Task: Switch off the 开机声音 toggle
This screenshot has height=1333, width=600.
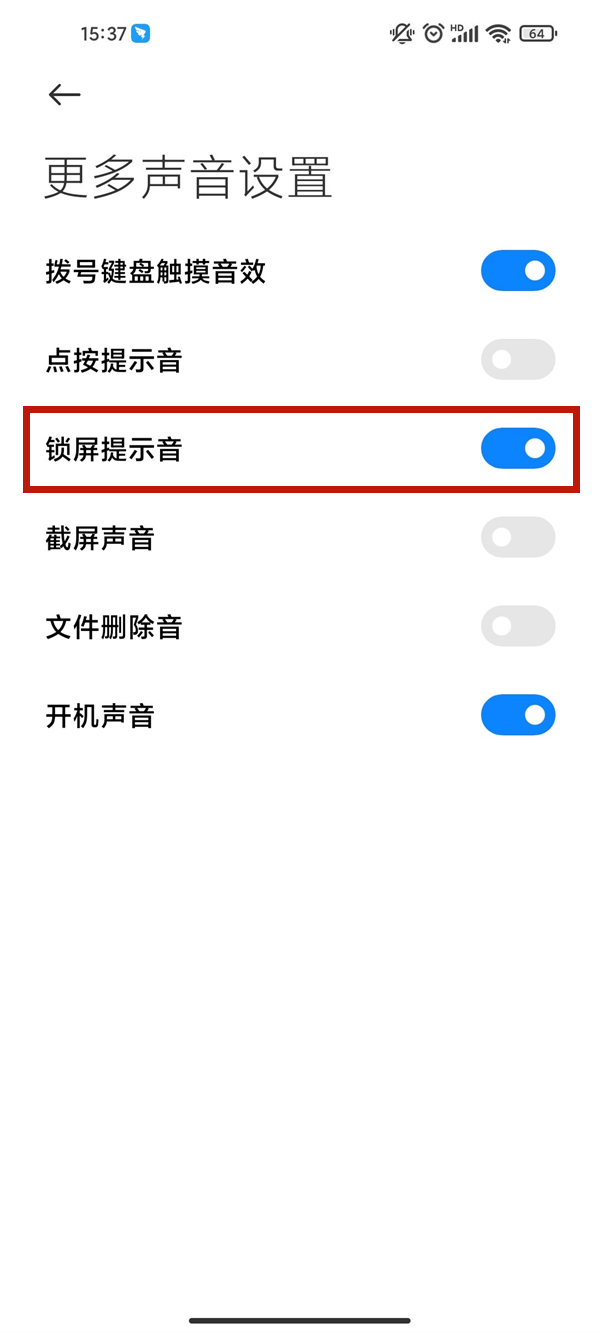Action: 517,716
